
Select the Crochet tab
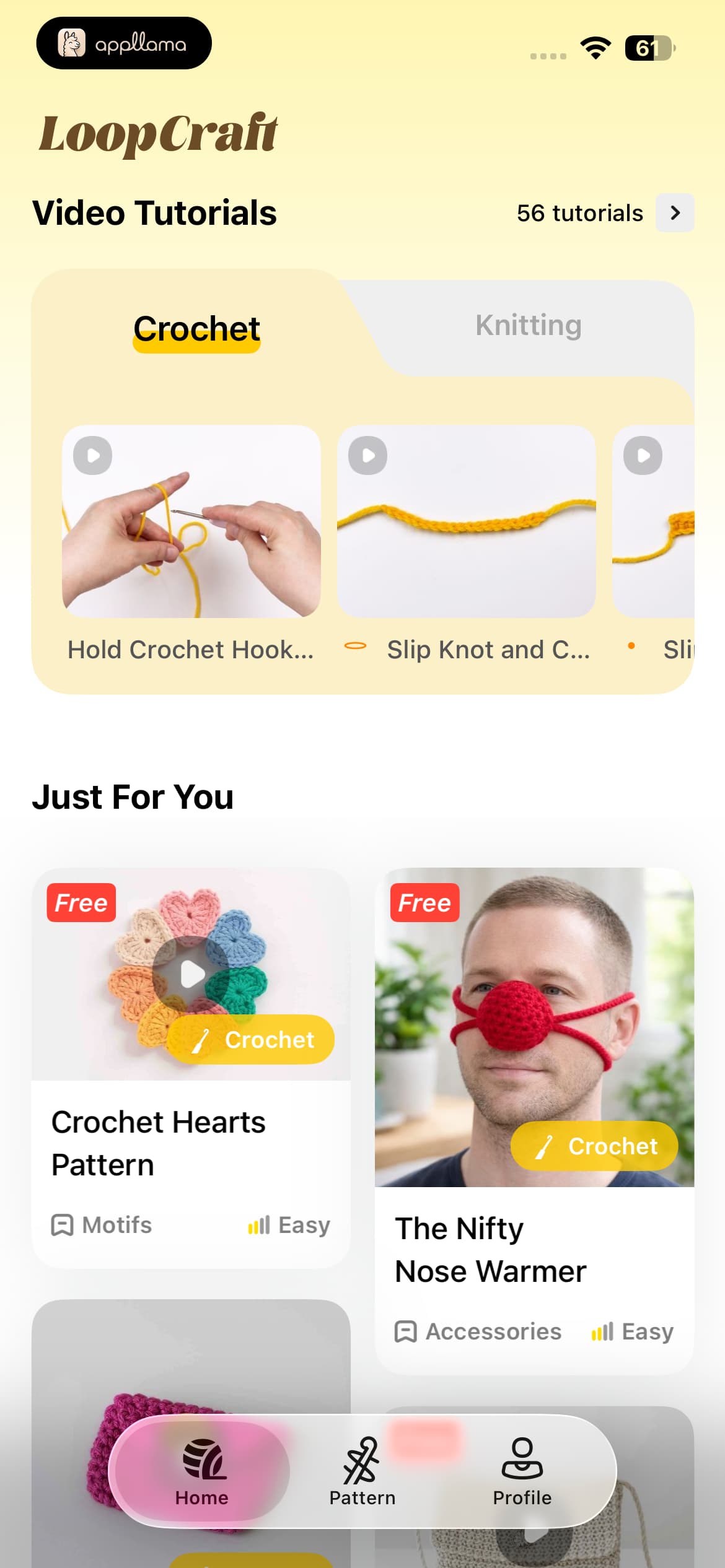tap(196, 329)
